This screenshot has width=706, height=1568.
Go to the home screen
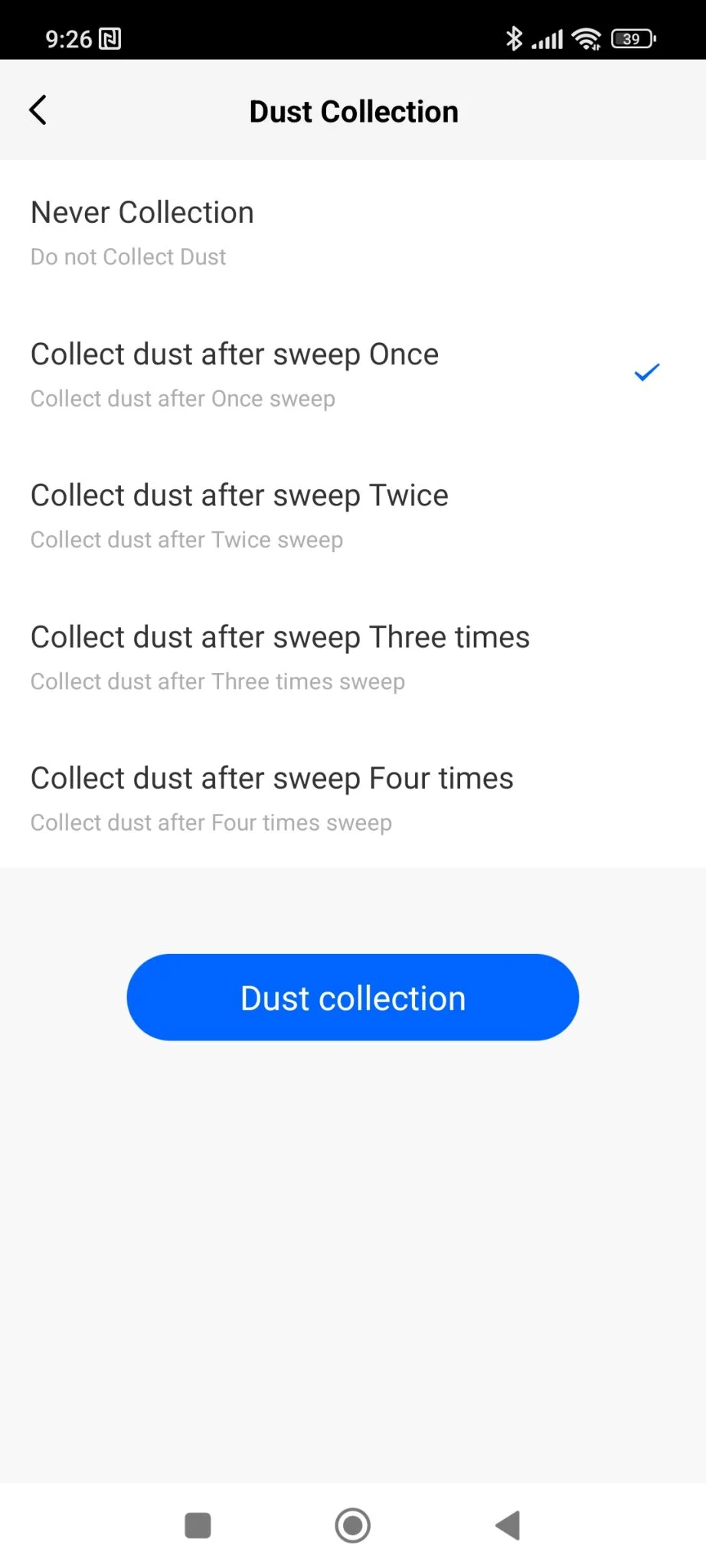click(352, 1525)
